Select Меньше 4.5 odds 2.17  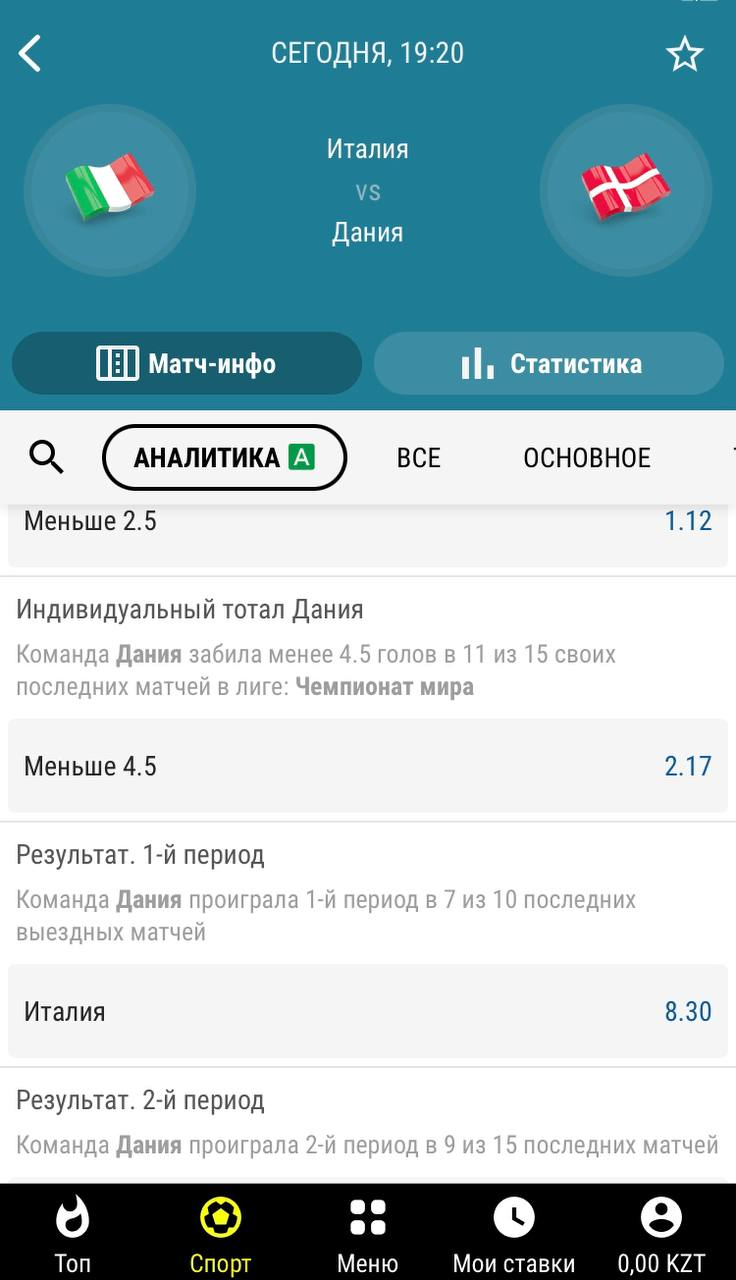click(x=368, y=766)
